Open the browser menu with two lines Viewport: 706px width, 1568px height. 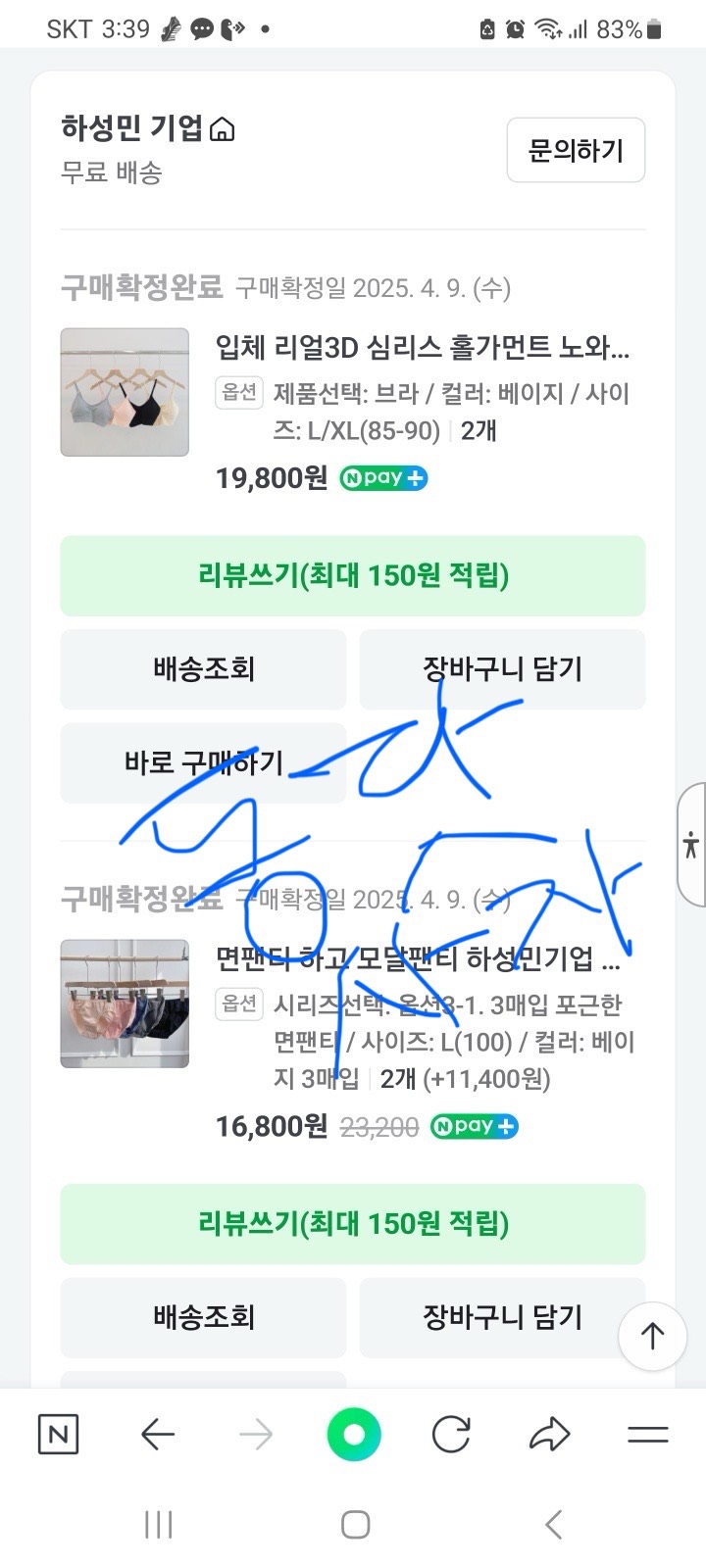click(647, 1436)
